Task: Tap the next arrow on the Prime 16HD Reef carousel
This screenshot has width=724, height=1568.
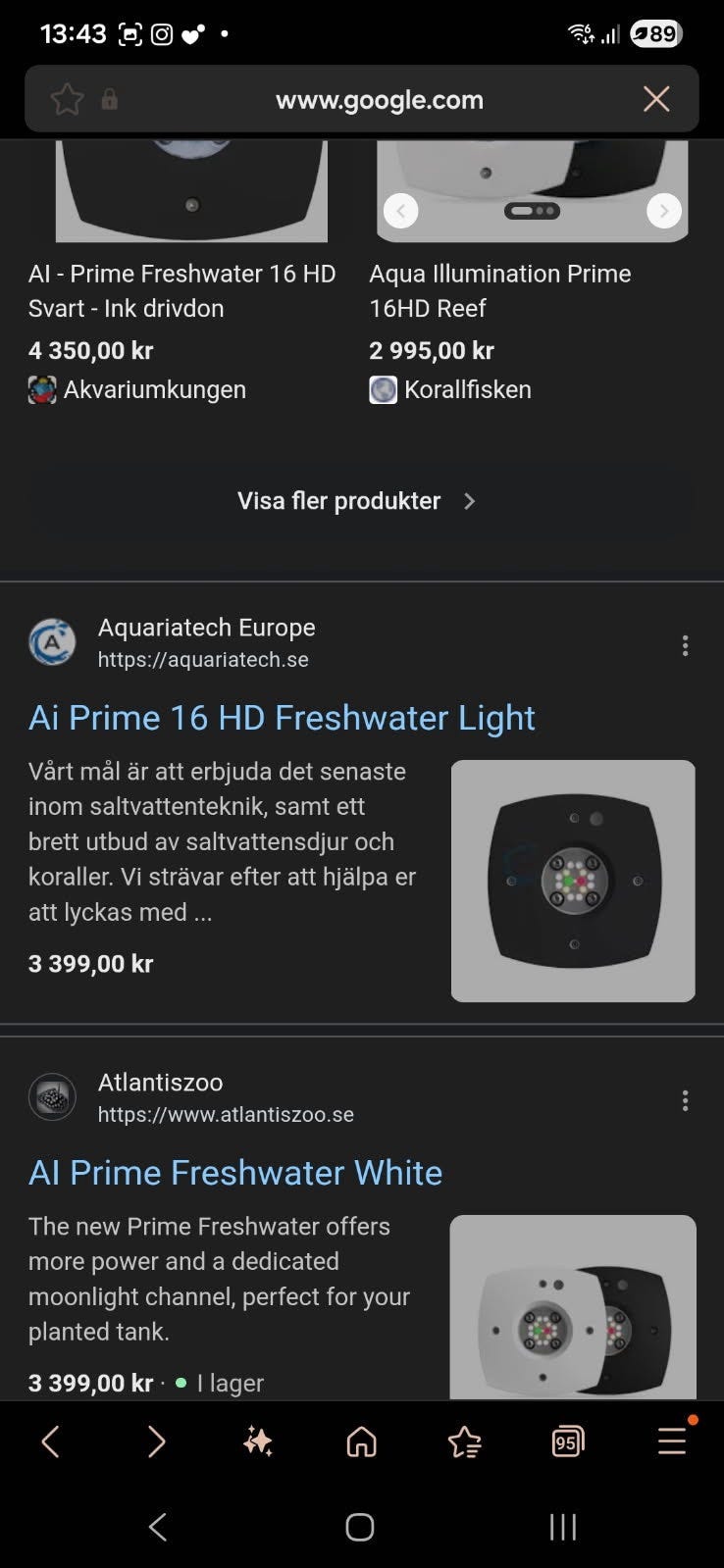Action: pos(664,211)
